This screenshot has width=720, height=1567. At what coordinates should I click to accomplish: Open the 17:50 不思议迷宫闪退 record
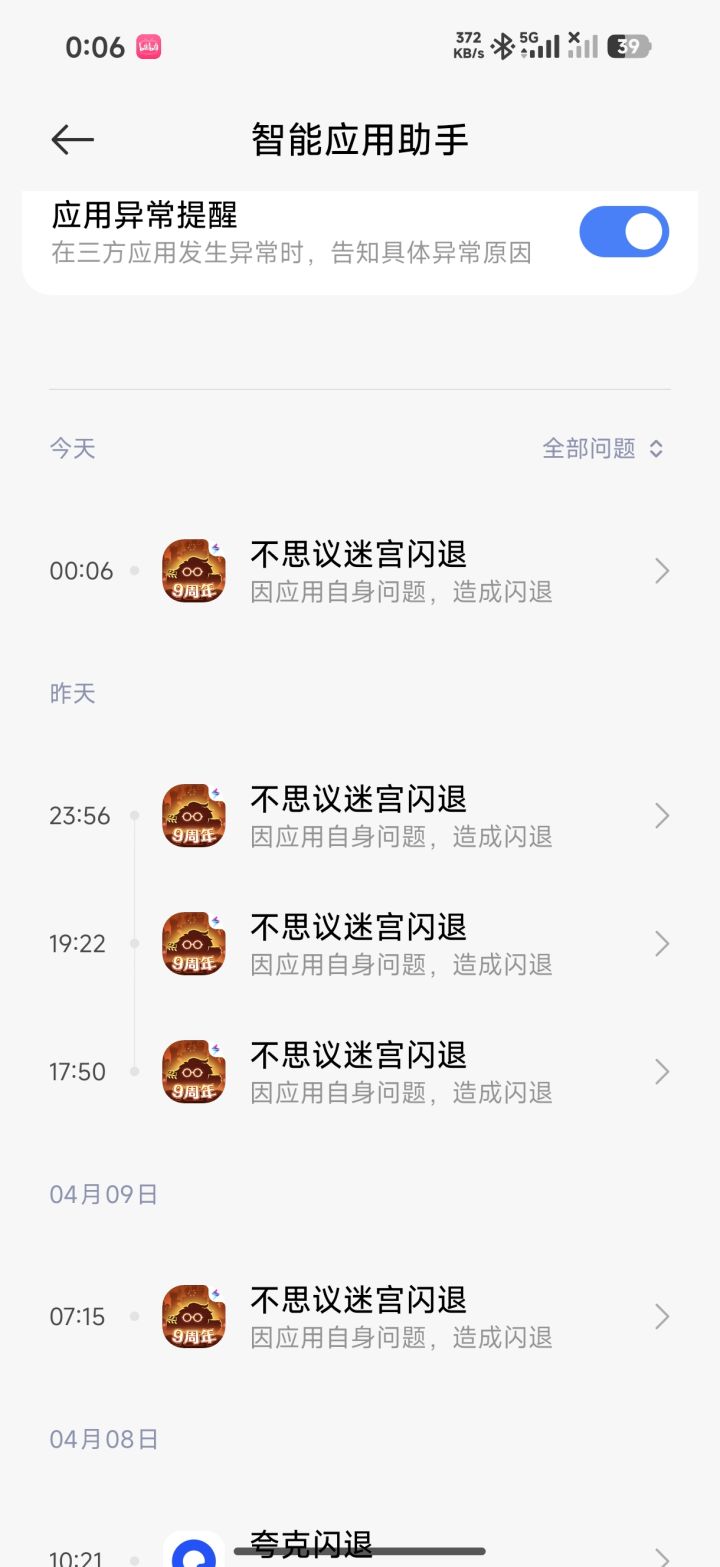[x=400, y=1071]
